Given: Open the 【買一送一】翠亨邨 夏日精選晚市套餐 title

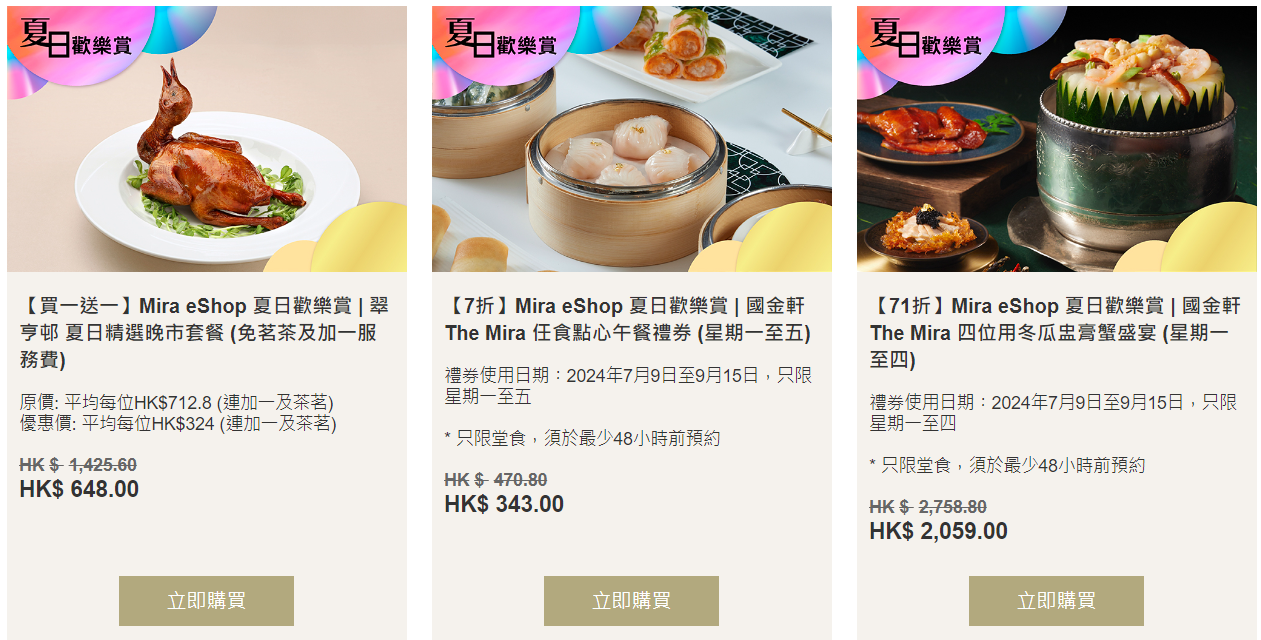Looking at the screenshot, I should click(x=198, y=332).
